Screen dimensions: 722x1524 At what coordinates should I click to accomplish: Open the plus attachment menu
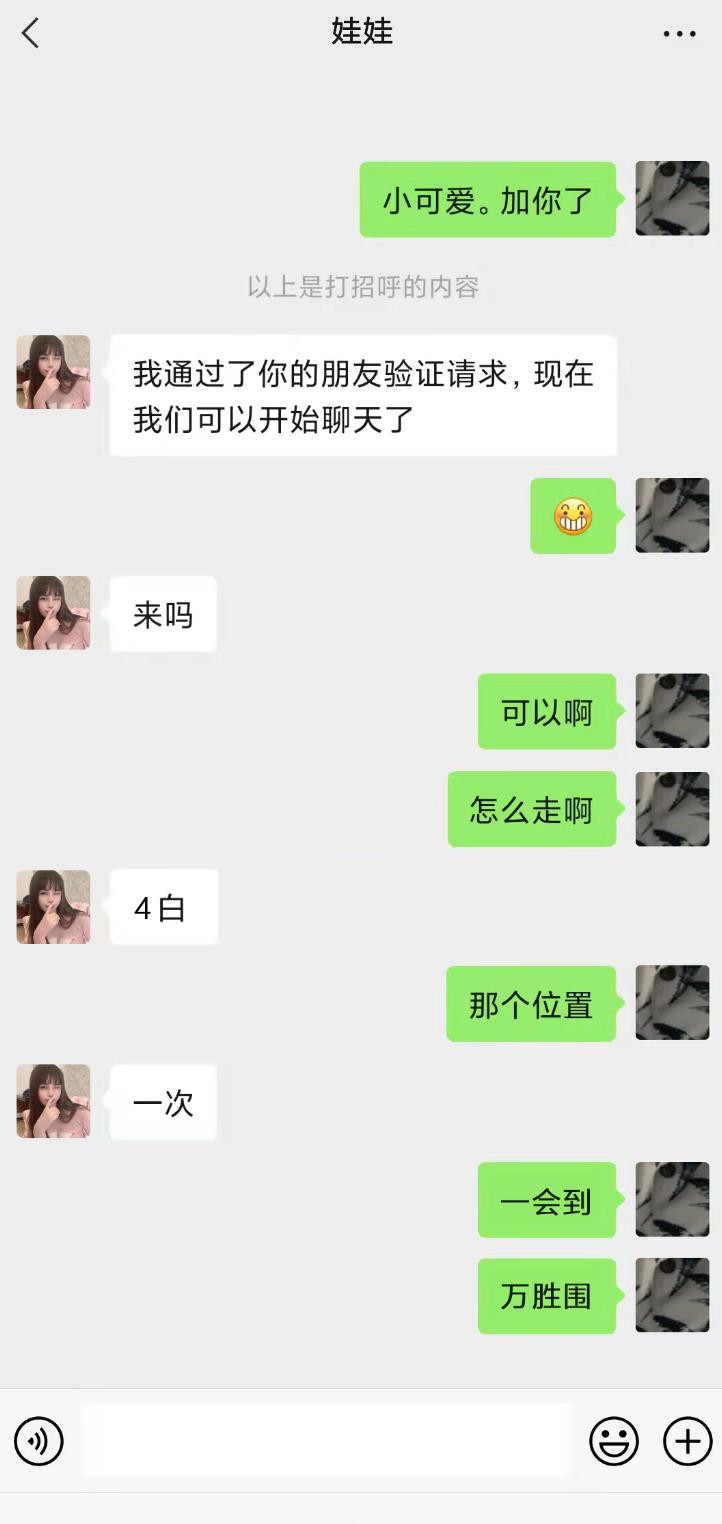point(685,1440)
